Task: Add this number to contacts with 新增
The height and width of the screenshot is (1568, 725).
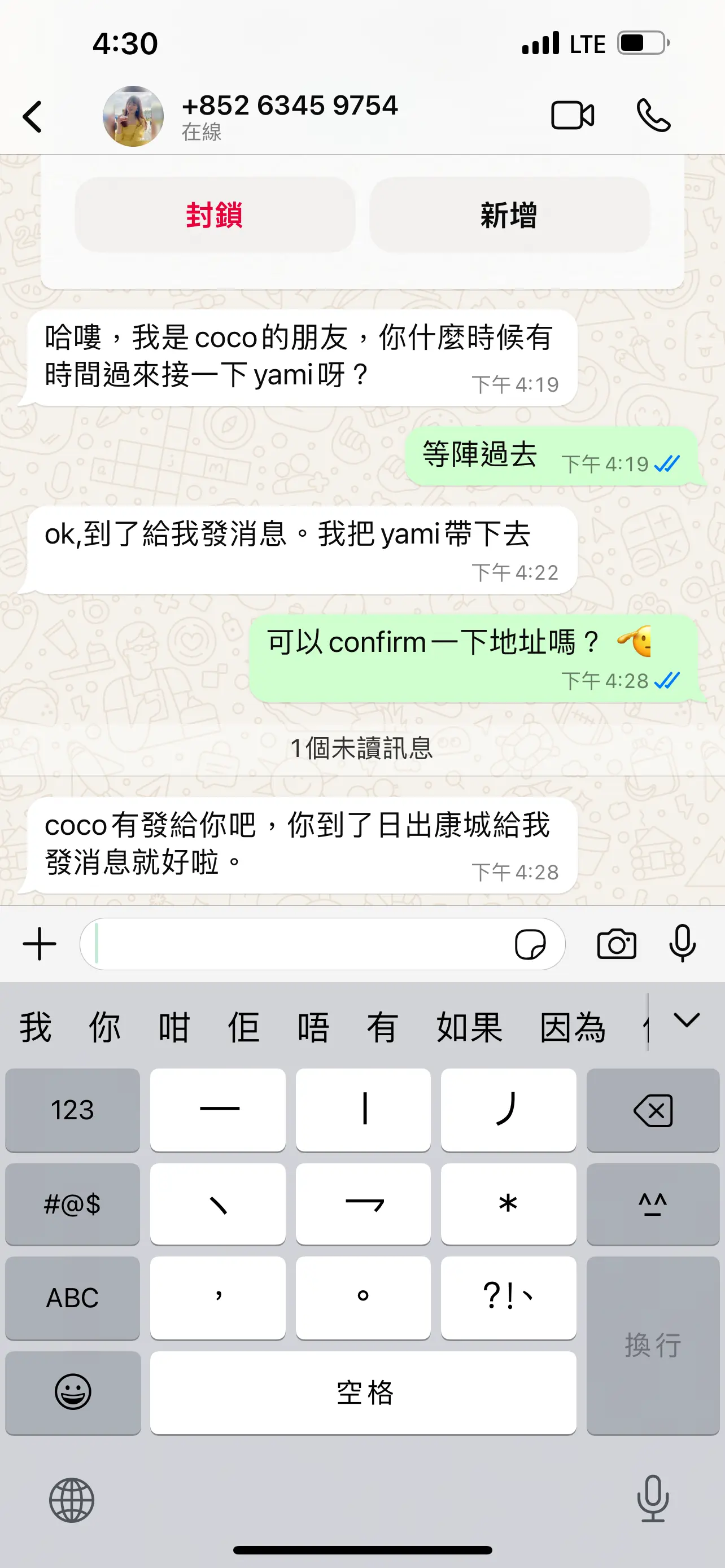Action: [x=509, y=215]
